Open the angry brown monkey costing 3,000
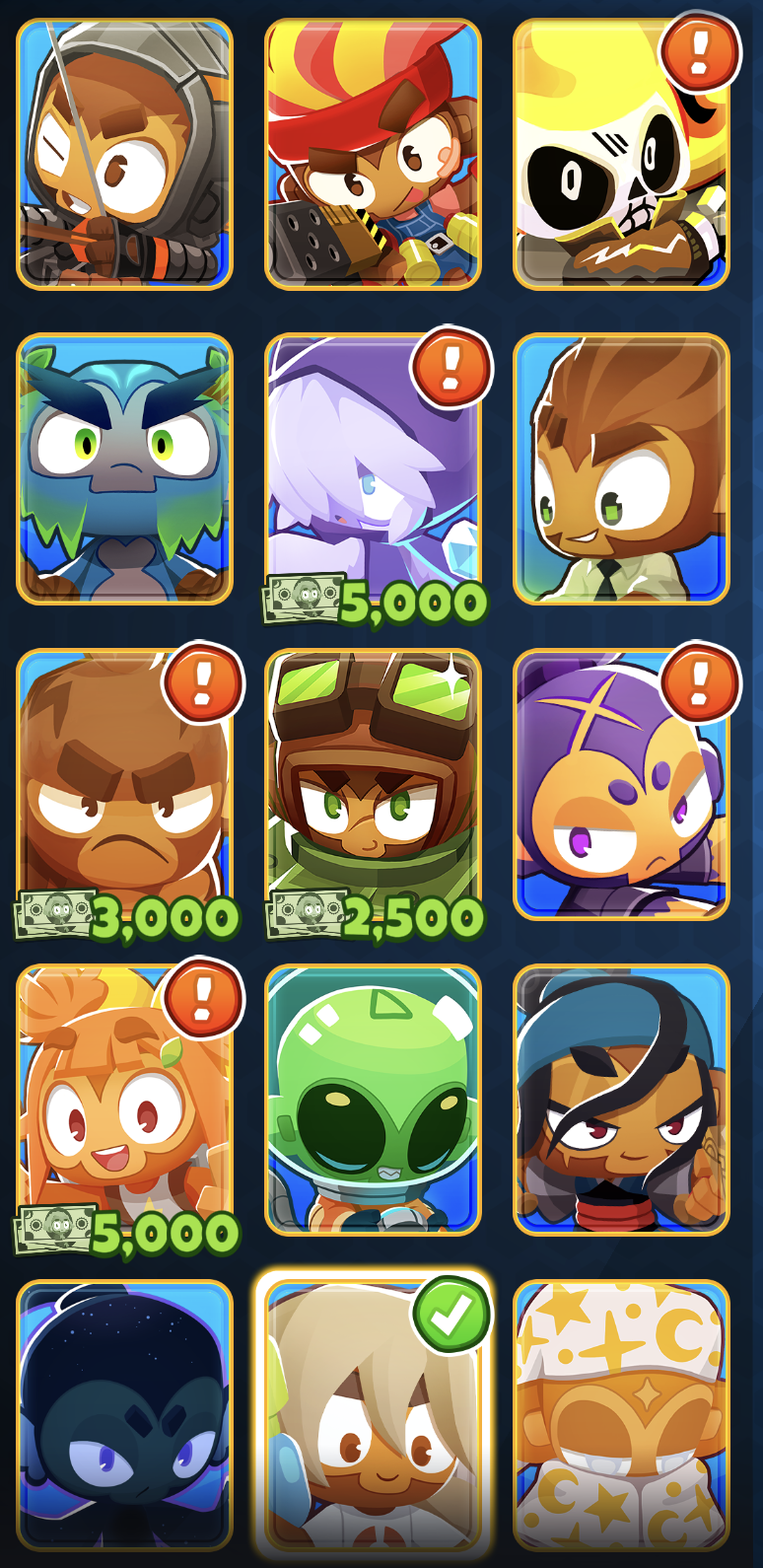The width and height of the screenshot is (763, 1568). click(x=124, y=785)
